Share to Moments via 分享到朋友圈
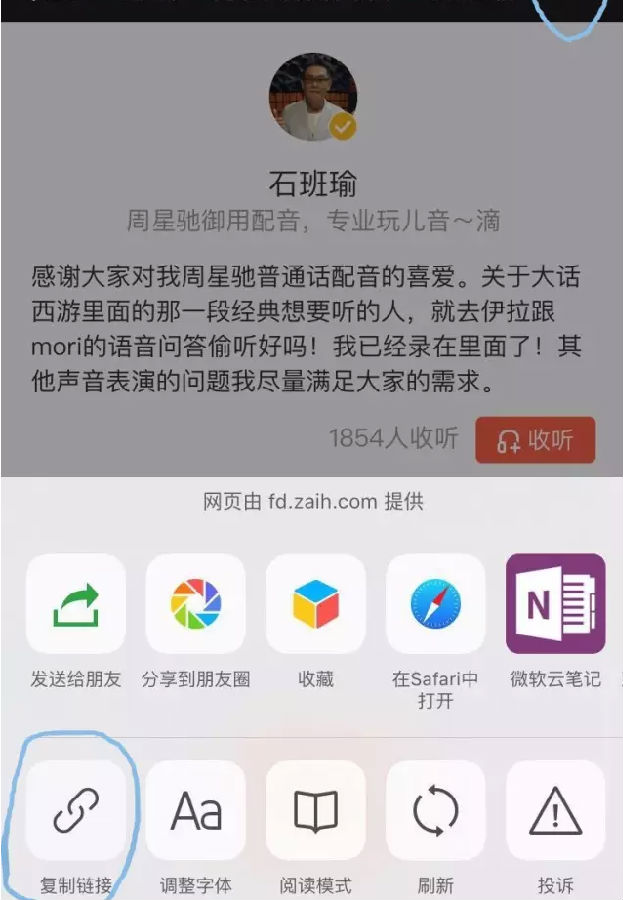623x900 pixels. (196, 604)
